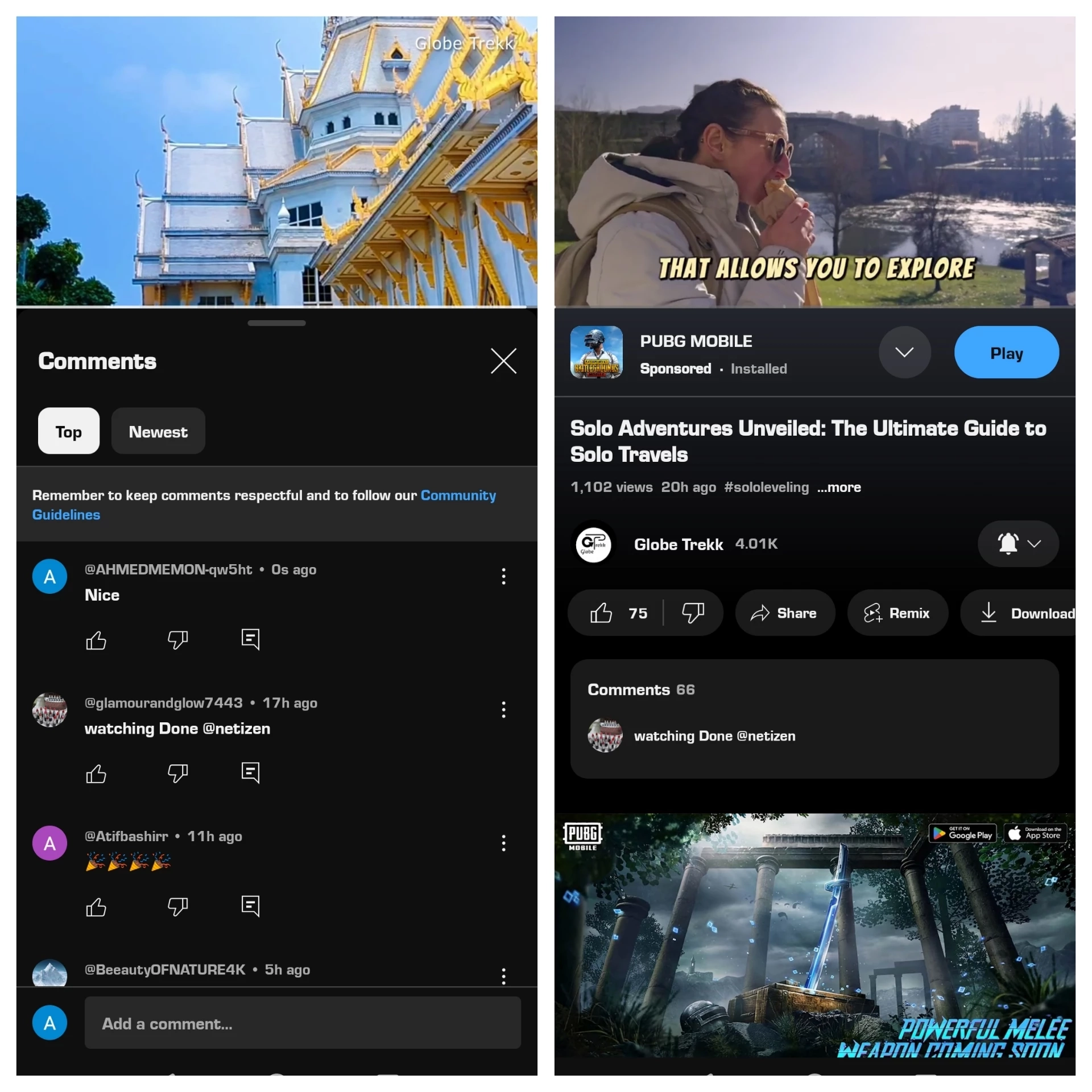The width and height of the screenshot is (1092, 1092).
Task: Open the Comments 66 section
Action: pos(814,719)
